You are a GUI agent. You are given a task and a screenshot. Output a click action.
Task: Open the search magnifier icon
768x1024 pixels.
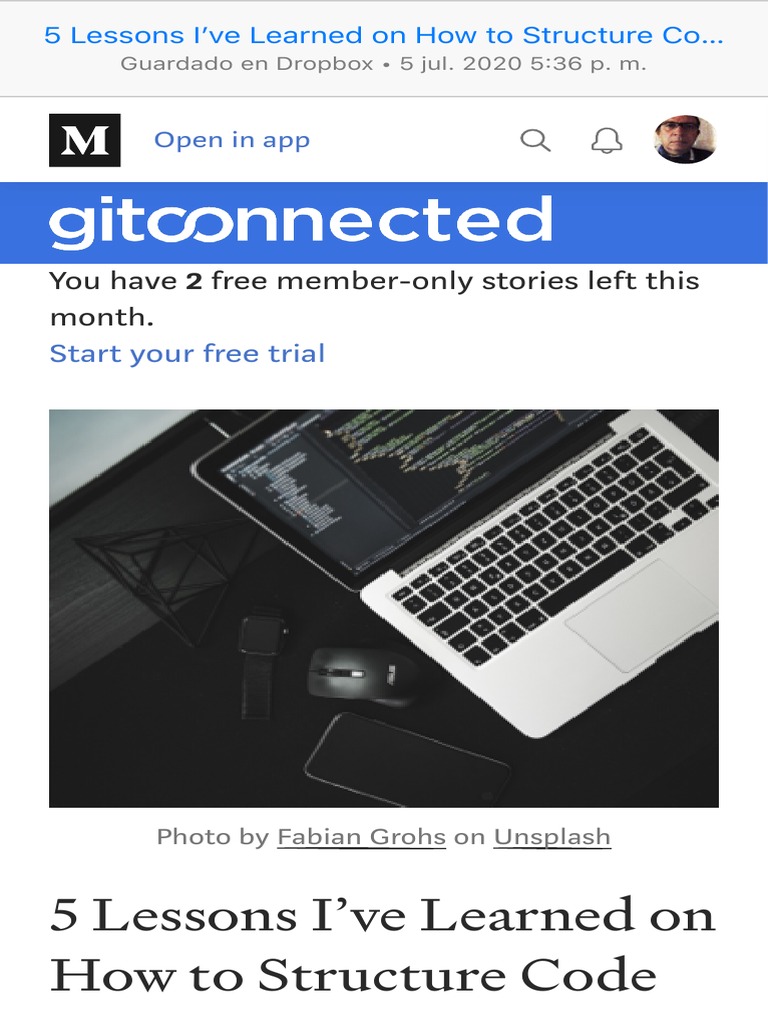pos(535,140)
